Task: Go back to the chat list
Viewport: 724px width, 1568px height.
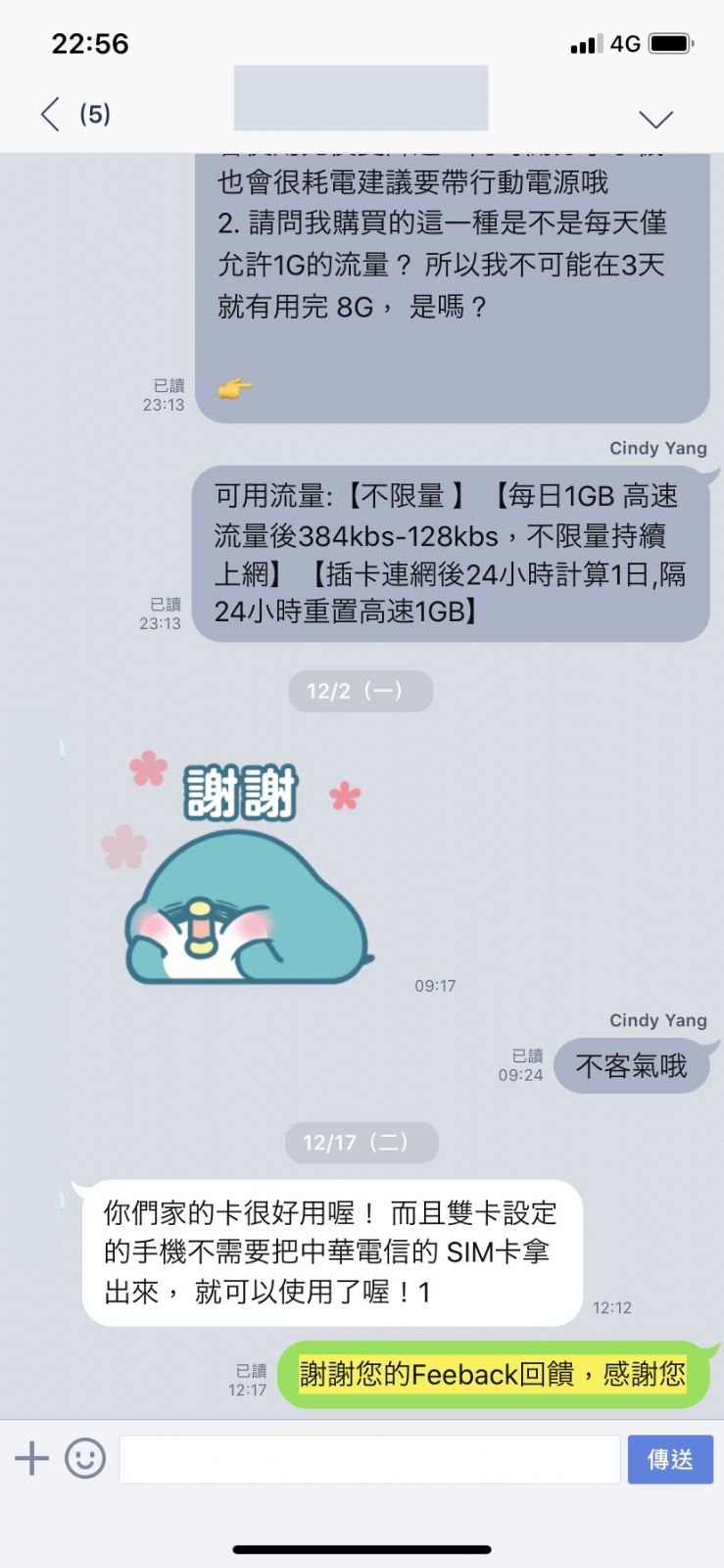Action: pyautogui.click(x=52, y=115)
